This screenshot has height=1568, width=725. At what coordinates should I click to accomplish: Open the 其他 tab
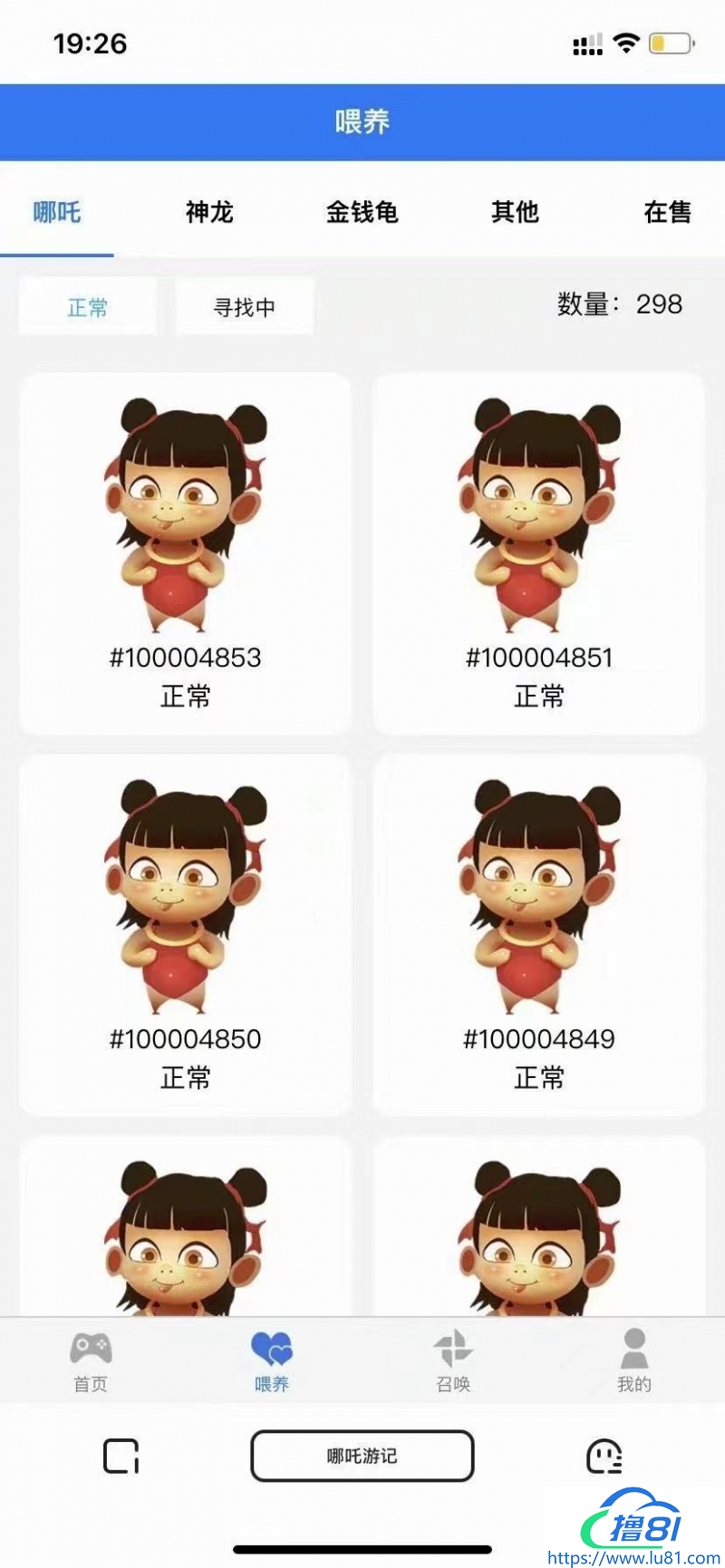pos(515,213)
